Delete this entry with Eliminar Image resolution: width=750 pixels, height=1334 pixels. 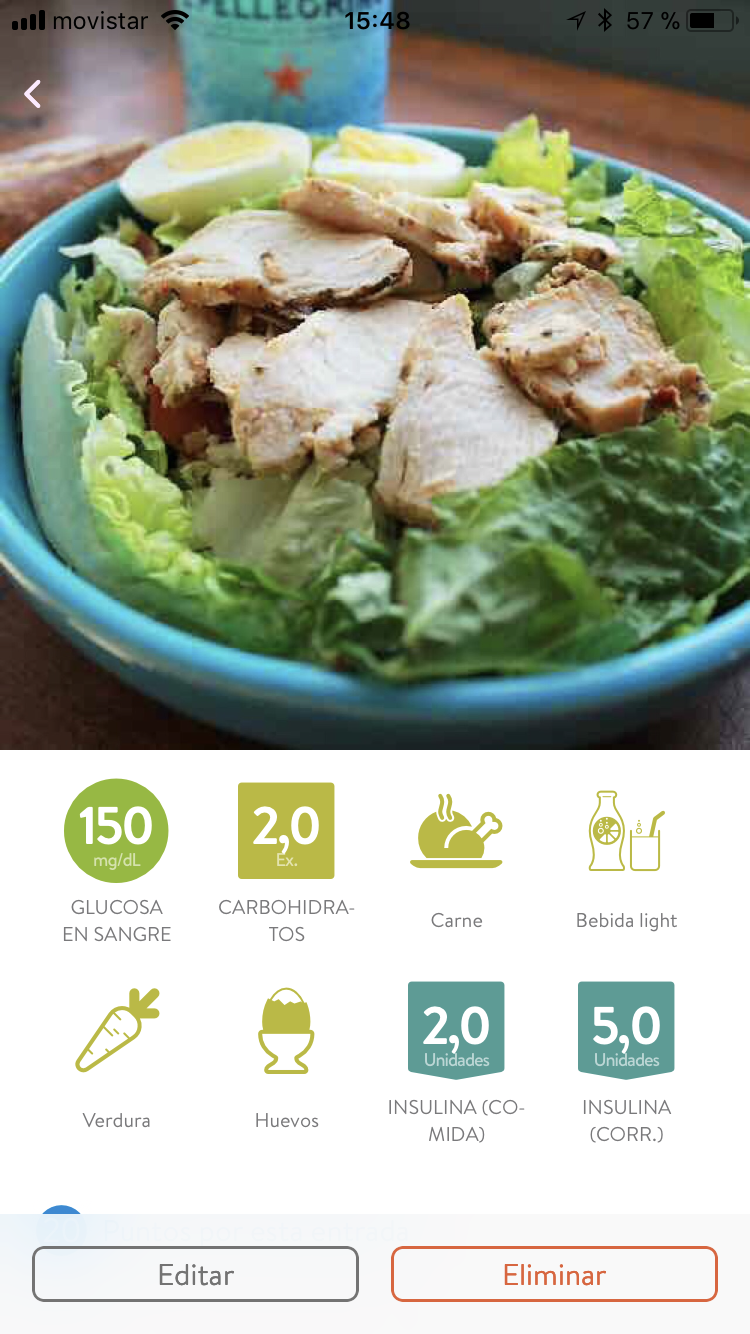click(x=554, y=1274)
